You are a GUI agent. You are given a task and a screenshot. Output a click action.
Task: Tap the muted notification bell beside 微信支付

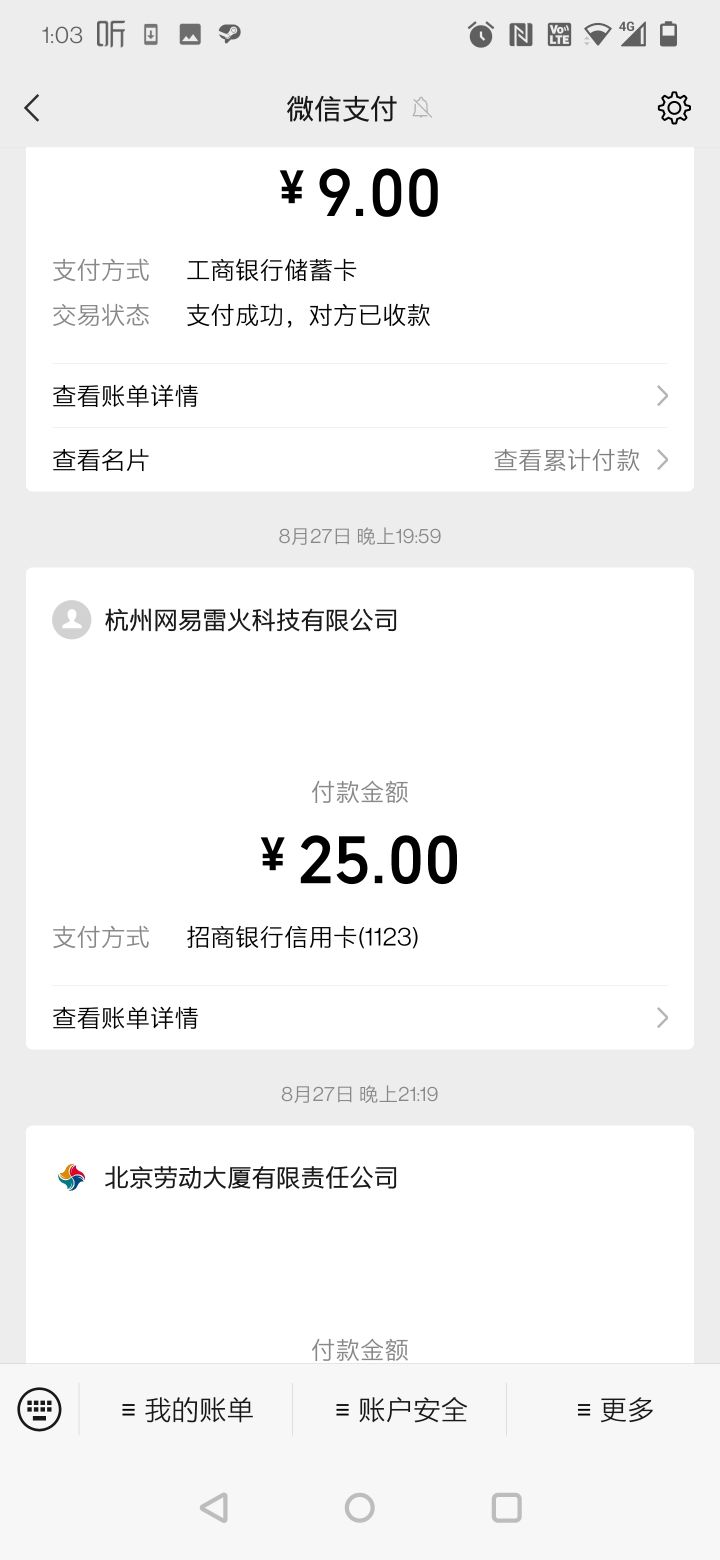click(423, 109)
